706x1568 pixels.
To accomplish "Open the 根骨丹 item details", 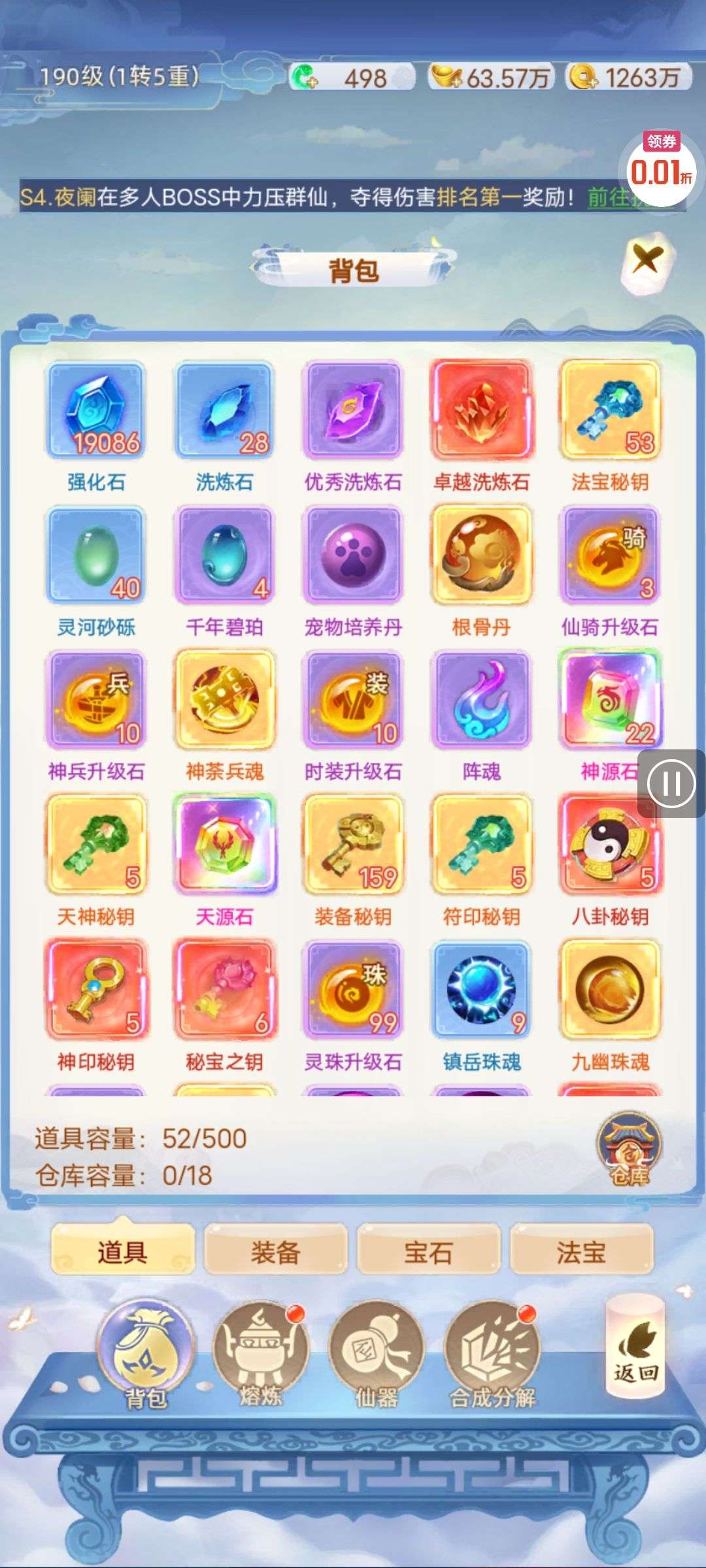I will 482,557.
